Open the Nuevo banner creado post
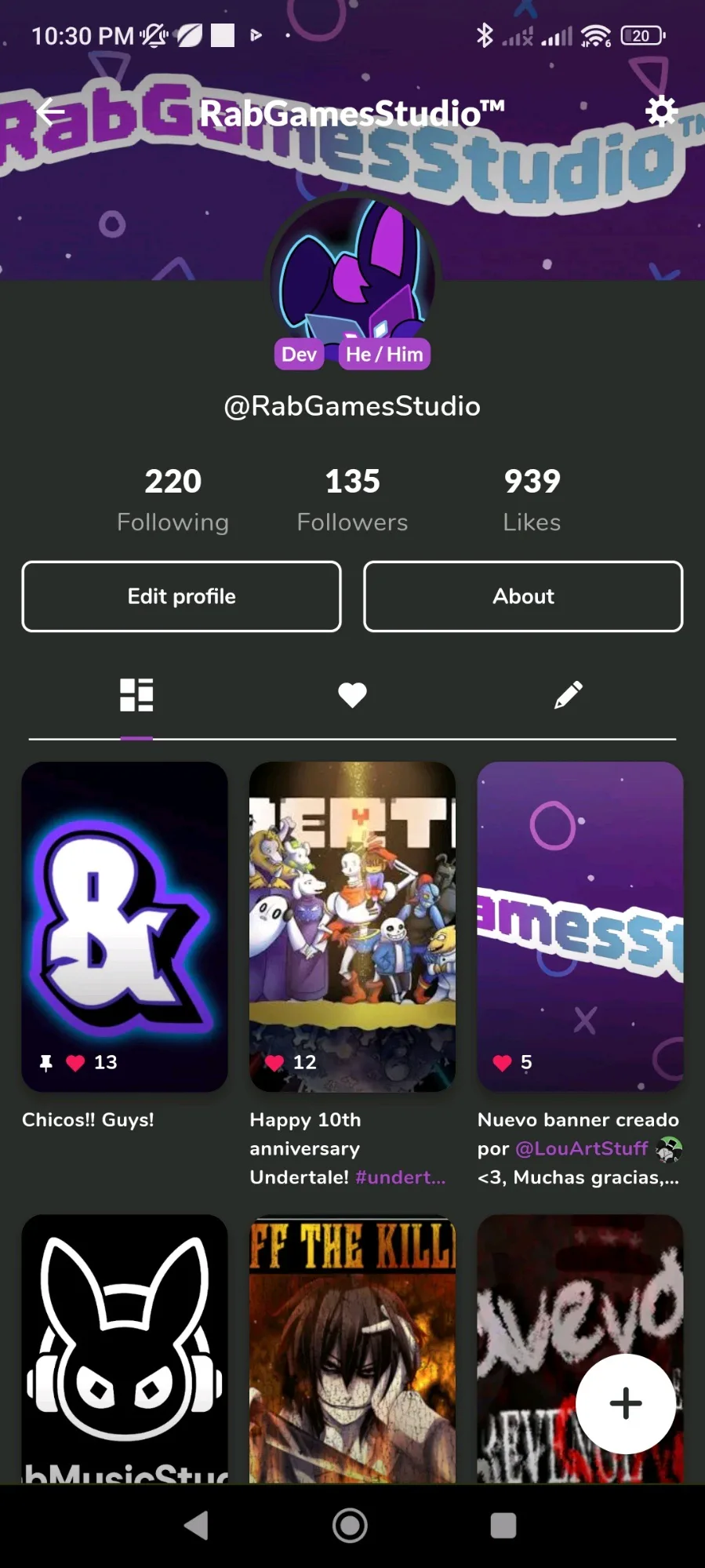The width and height of the screenshot is (705, 1568). click(580, 926)
